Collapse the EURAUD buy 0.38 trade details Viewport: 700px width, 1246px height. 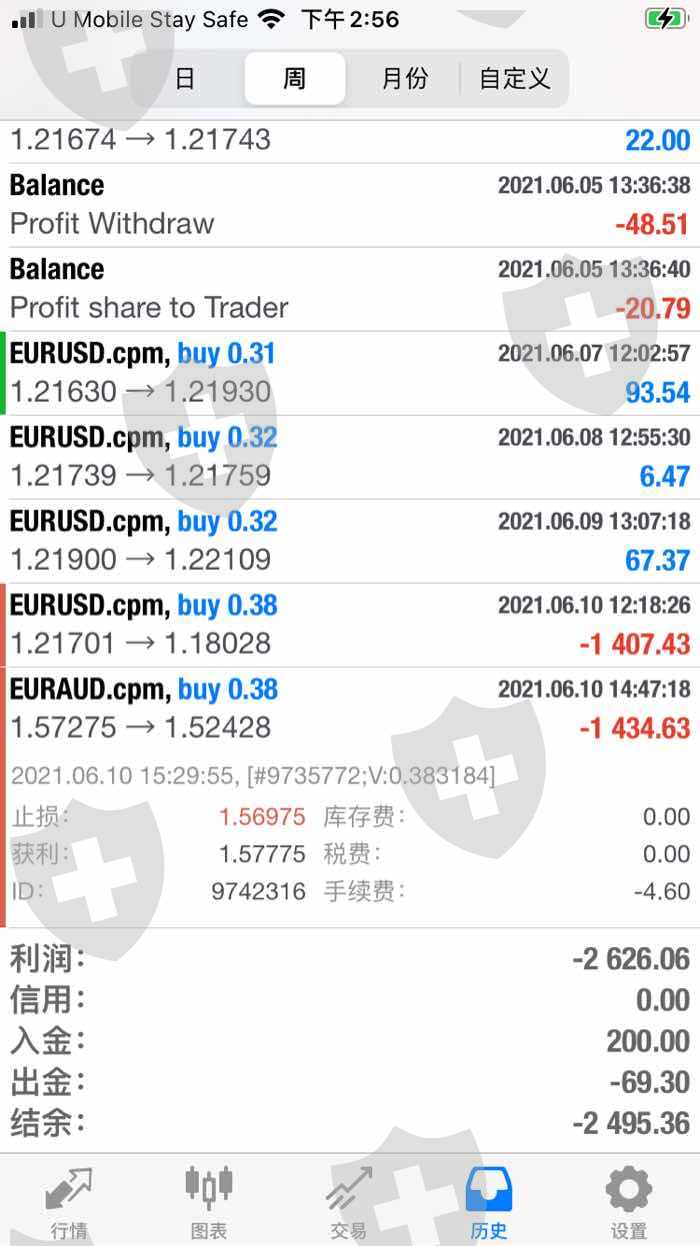click(x=350, y=709)
